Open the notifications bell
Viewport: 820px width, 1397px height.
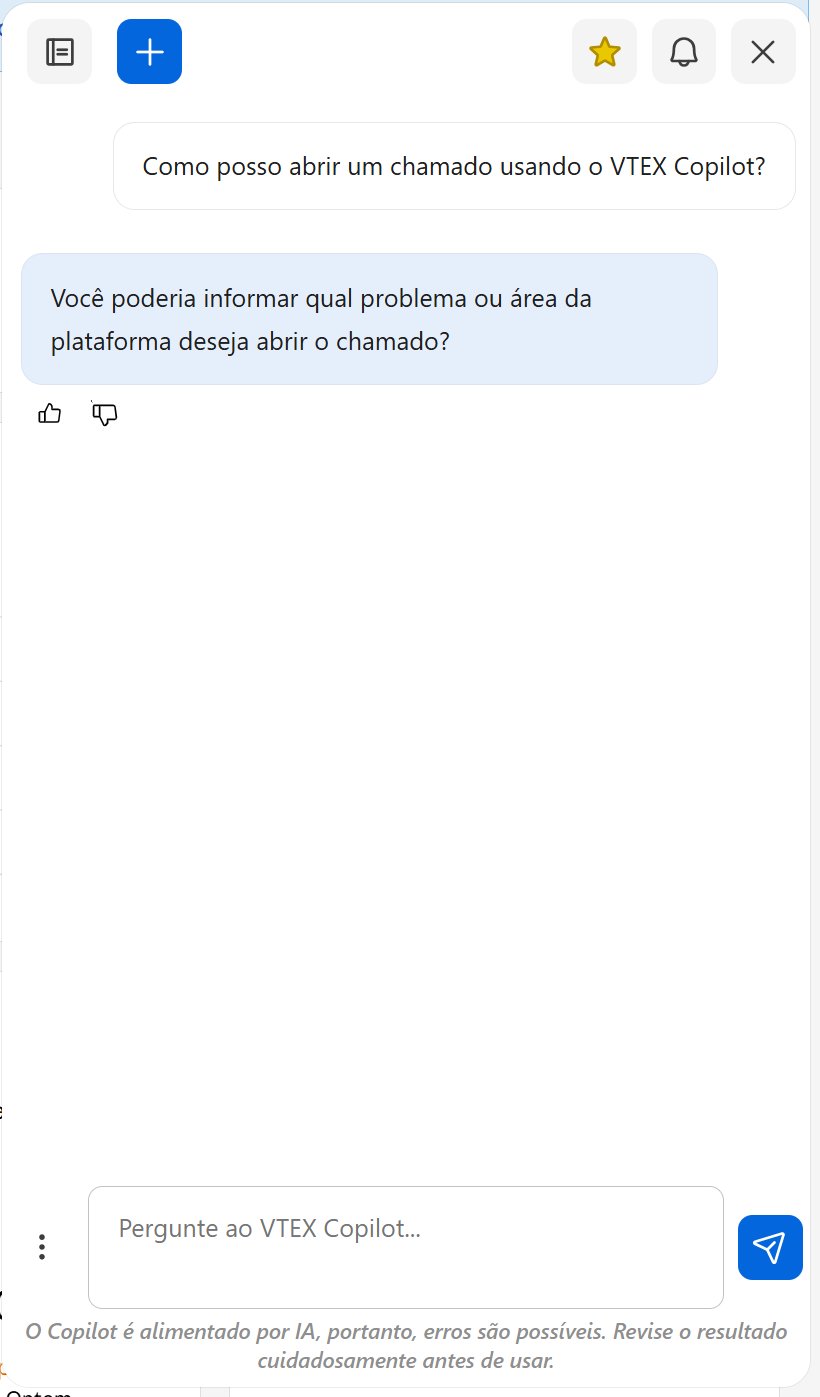(684, 52)
